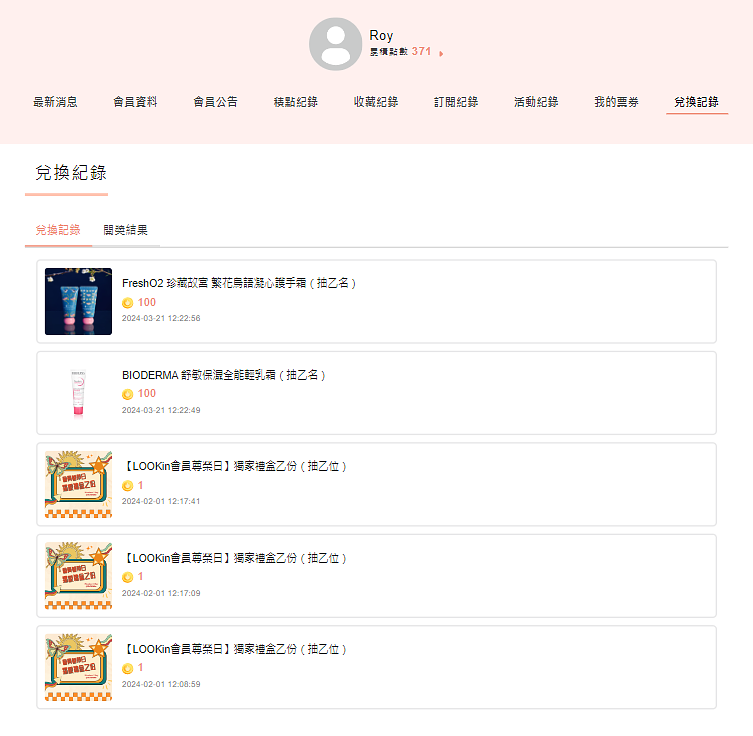
Task: Open 我的票券 tab
Action: point(616,102)
